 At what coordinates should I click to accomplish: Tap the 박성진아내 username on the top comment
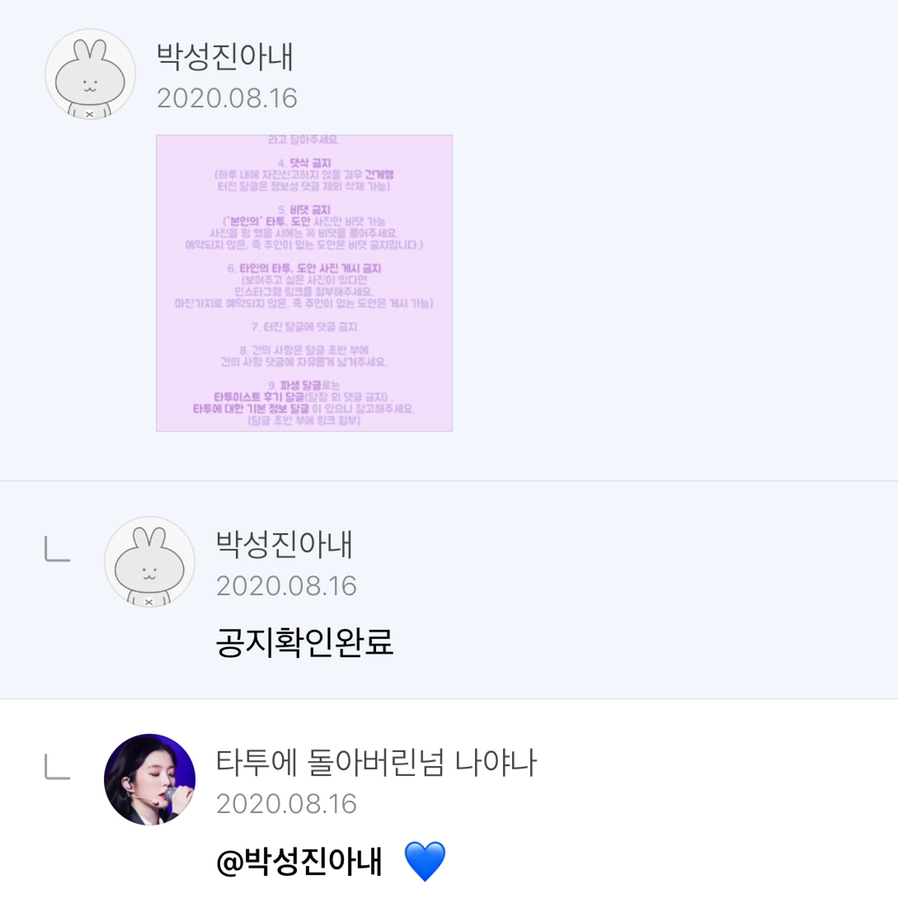point(225,56)
